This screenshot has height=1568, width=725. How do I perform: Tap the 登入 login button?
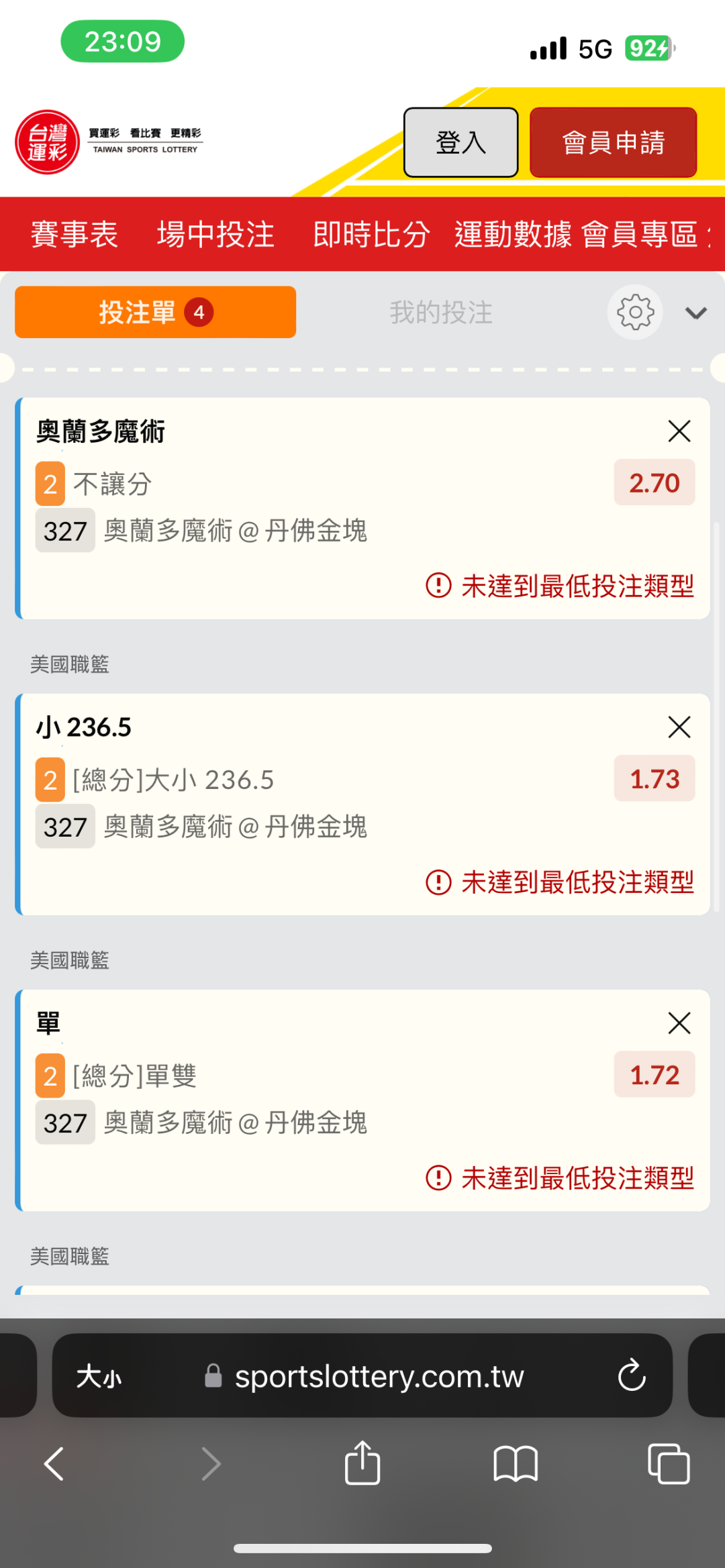[x=461, y=142]
